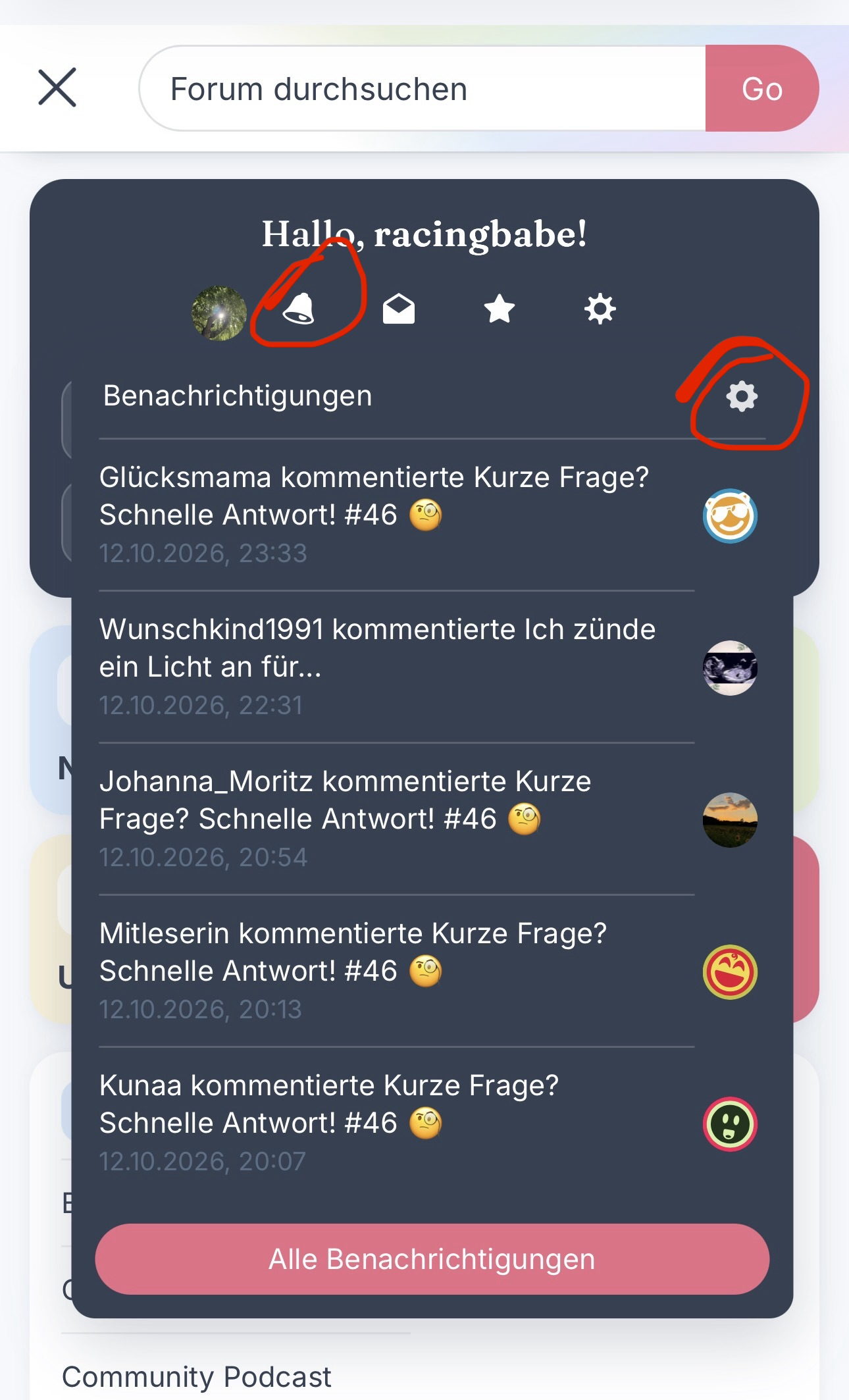Open notification settings gear beside Benachrichtigungen
849x1400 pixels.
(742, 396)
